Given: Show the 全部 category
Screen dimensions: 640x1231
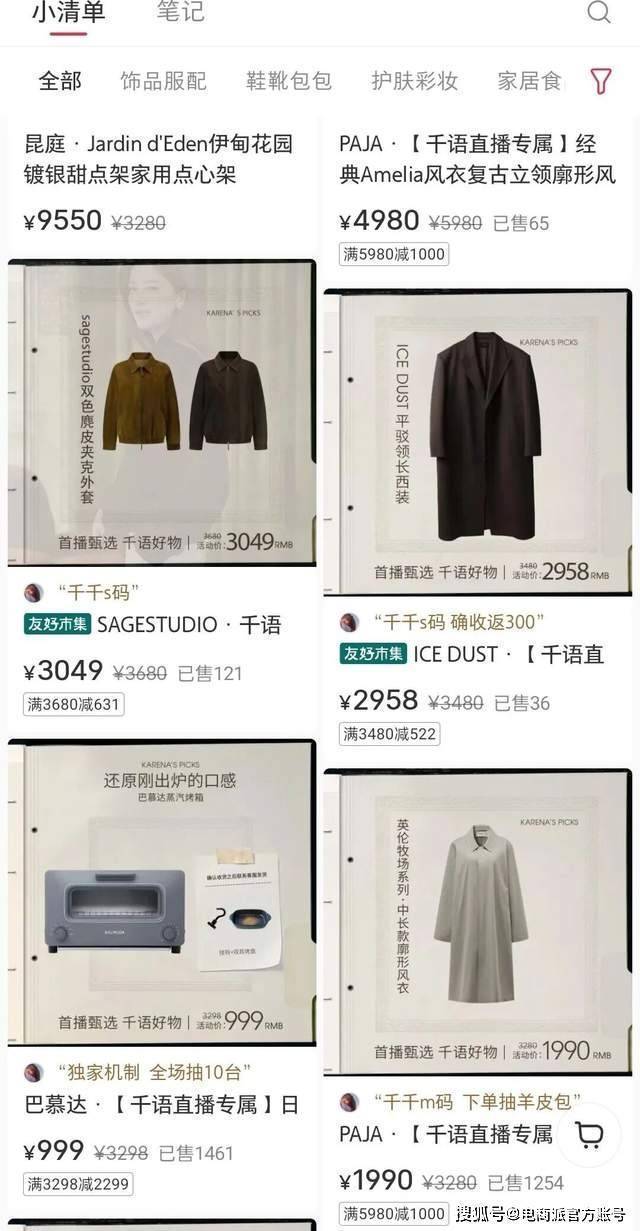Looking at the screenshot, I should click(x=60, y=81).
